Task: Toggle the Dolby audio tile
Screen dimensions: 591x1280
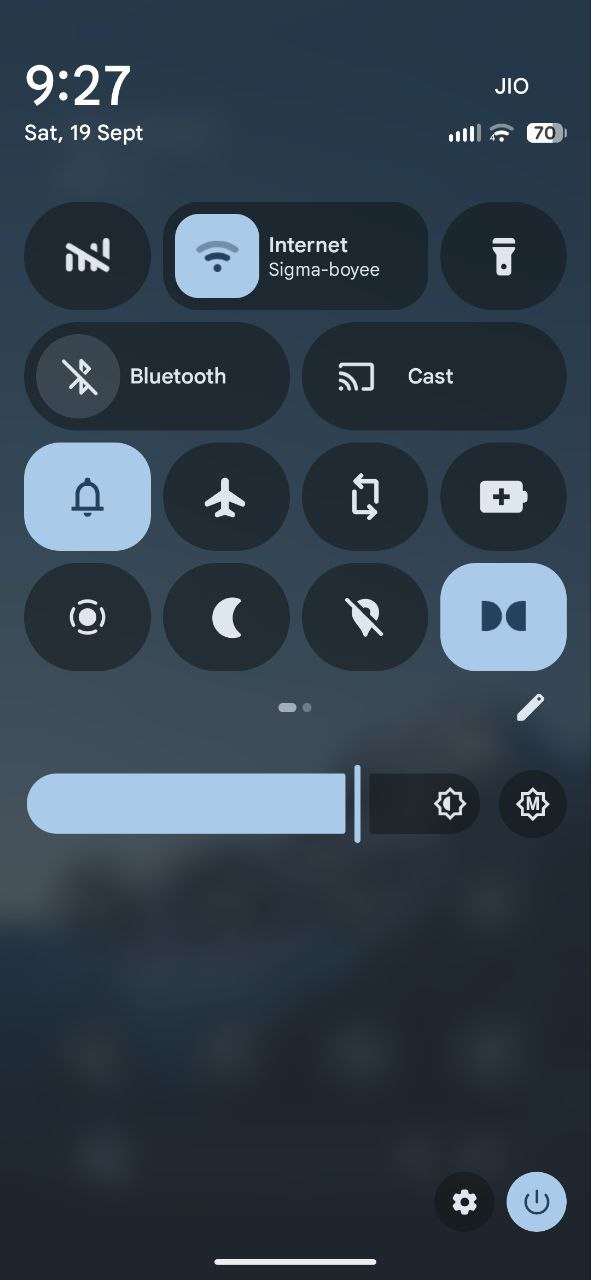Action: 503,617
